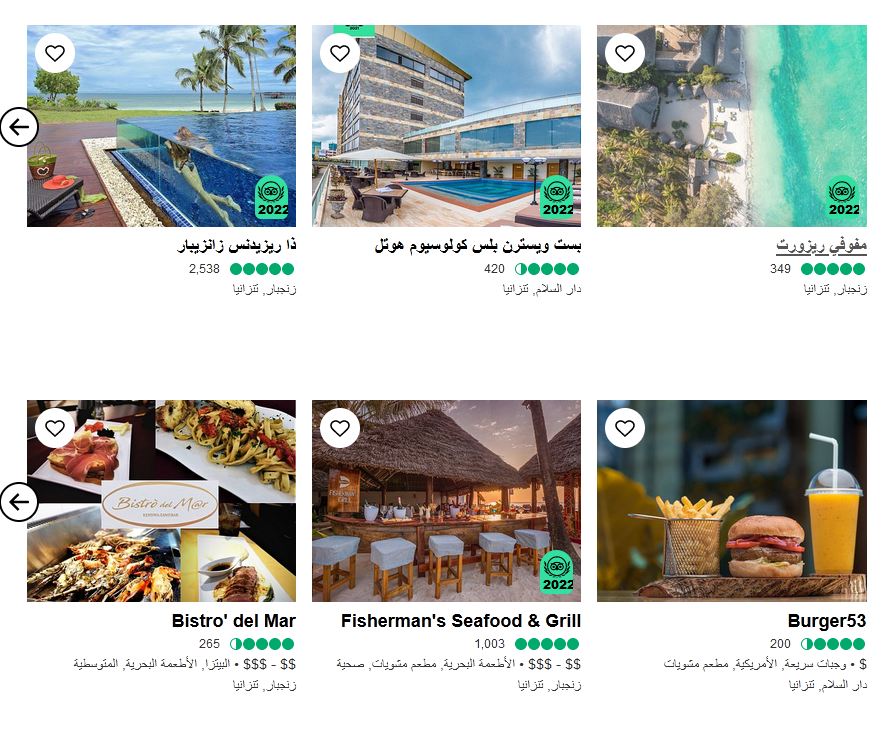Save Fisherman's Seafood & Grill to favorites
The image size is (884, 733).
point(340,428)
